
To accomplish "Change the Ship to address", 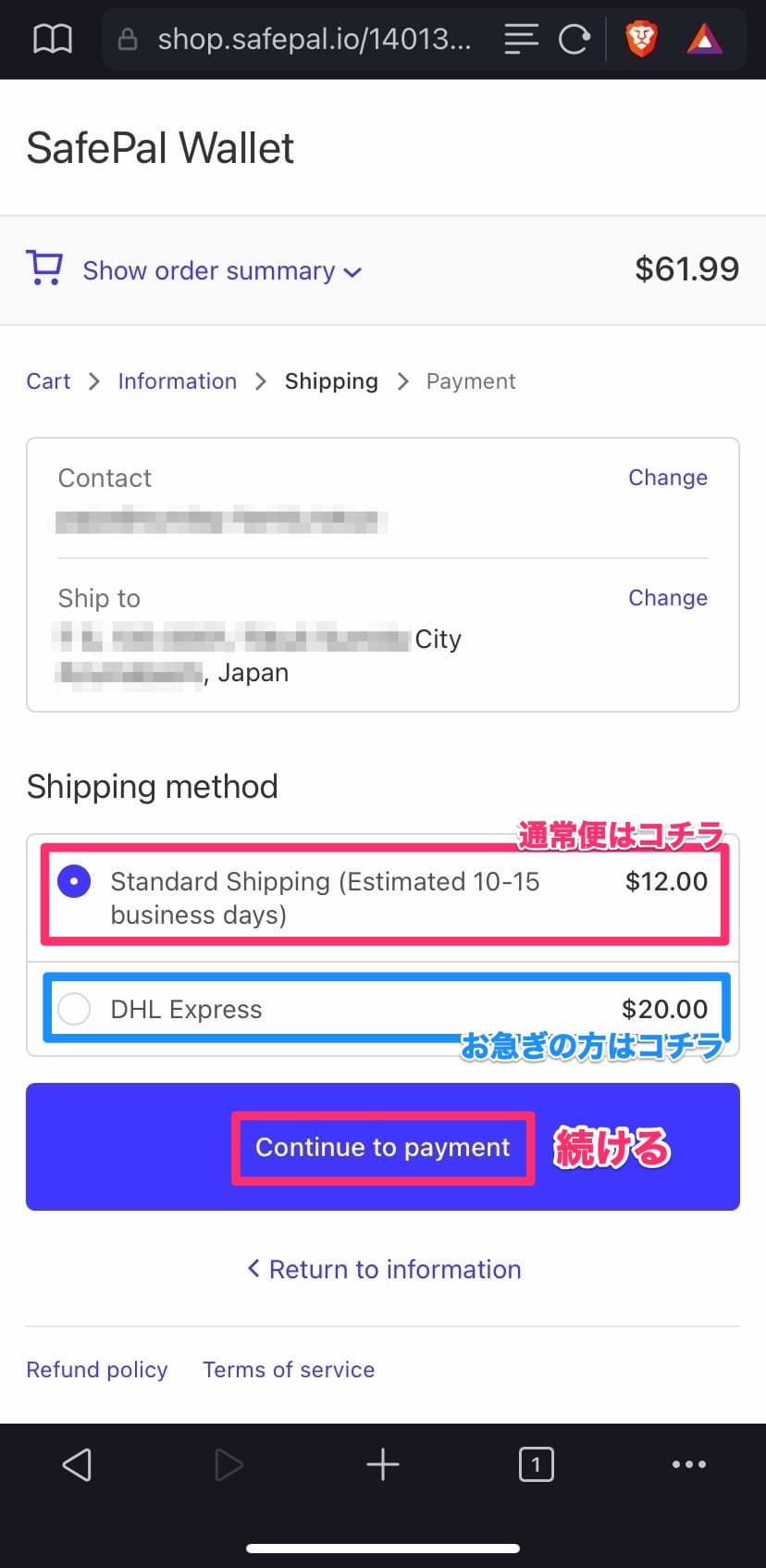I will click(x=667, y=598).
